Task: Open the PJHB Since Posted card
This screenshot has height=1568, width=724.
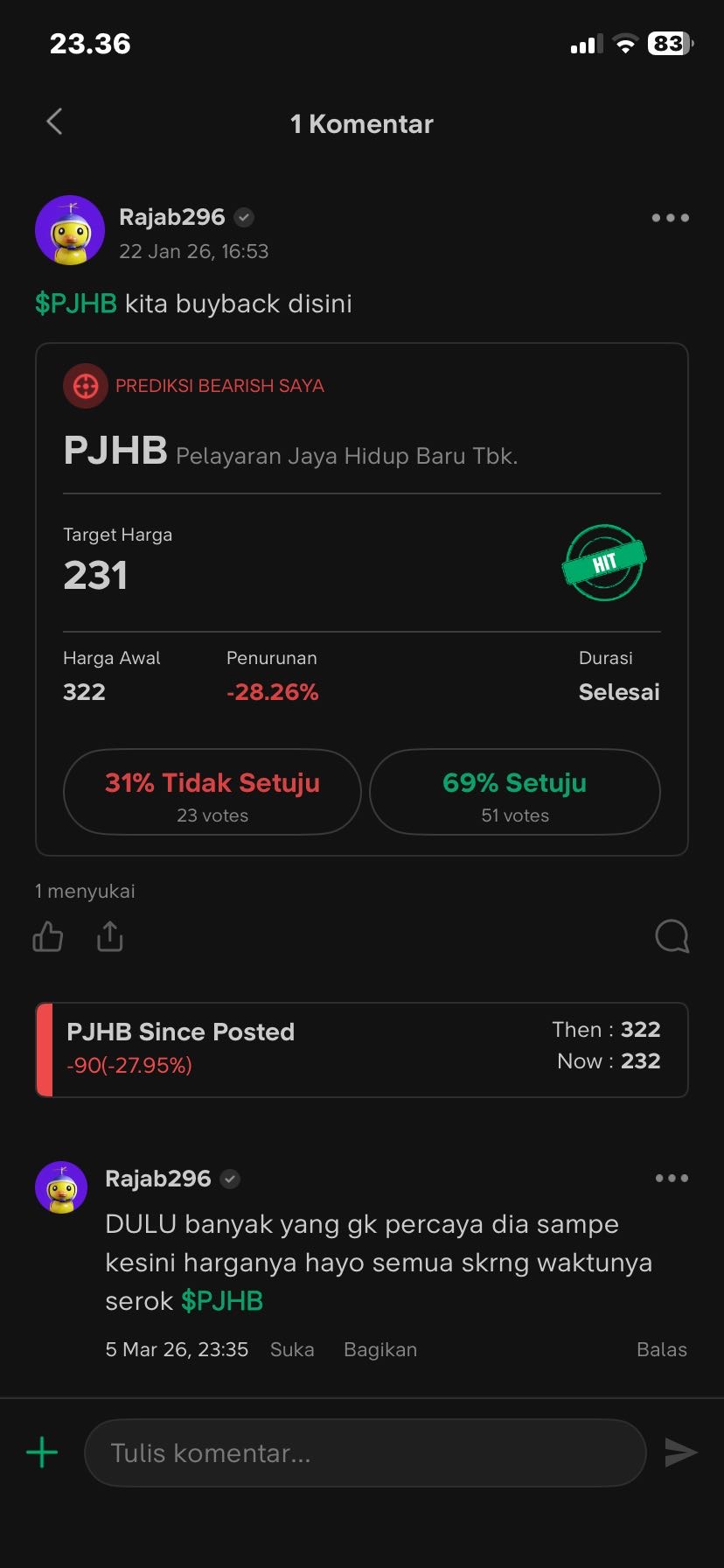Action: click(361, 1049)
